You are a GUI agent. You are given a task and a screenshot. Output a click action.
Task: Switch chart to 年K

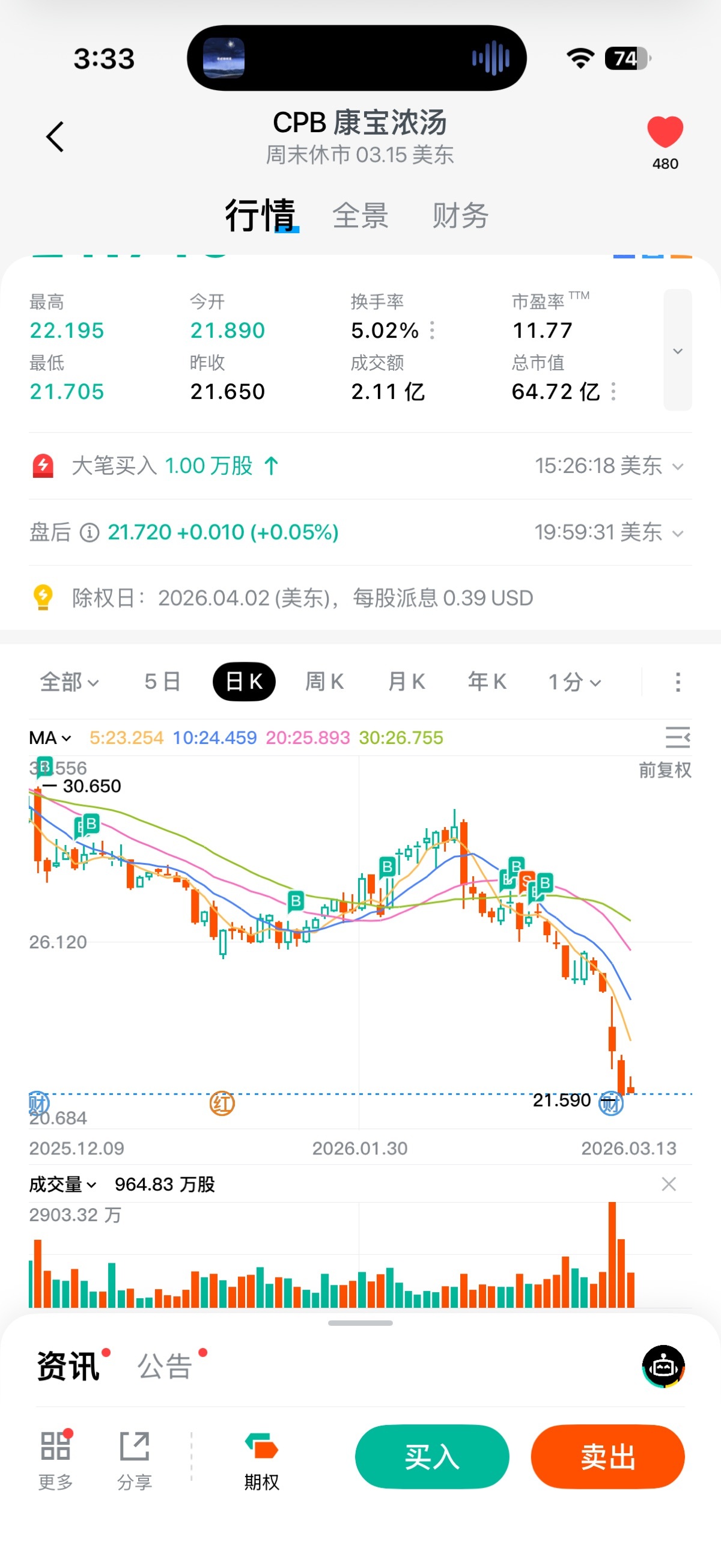coord(487,682)
